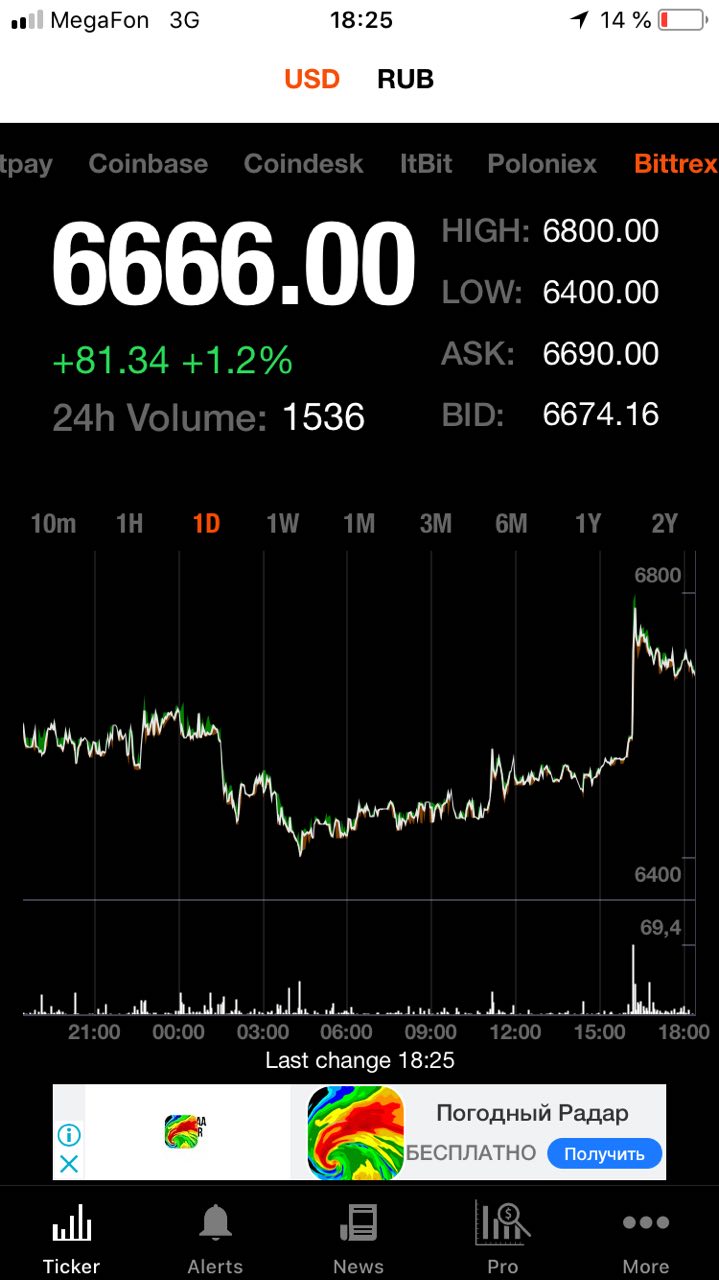
Task: Select the ItBit exchange
Action: tap(426, 164)
